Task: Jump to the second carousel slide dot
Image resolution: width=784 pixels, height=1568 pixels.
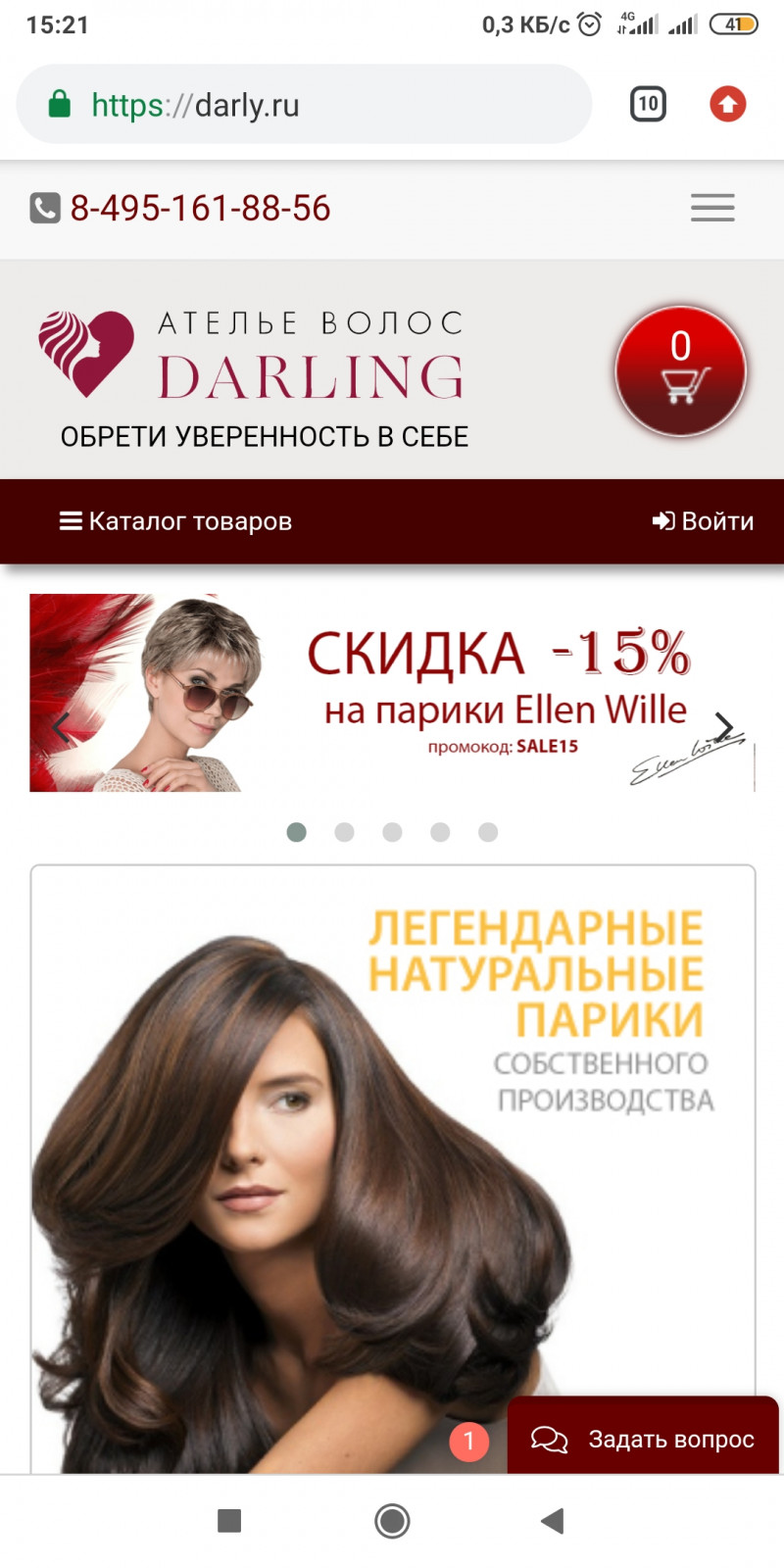Action: (x=344, y=832)
